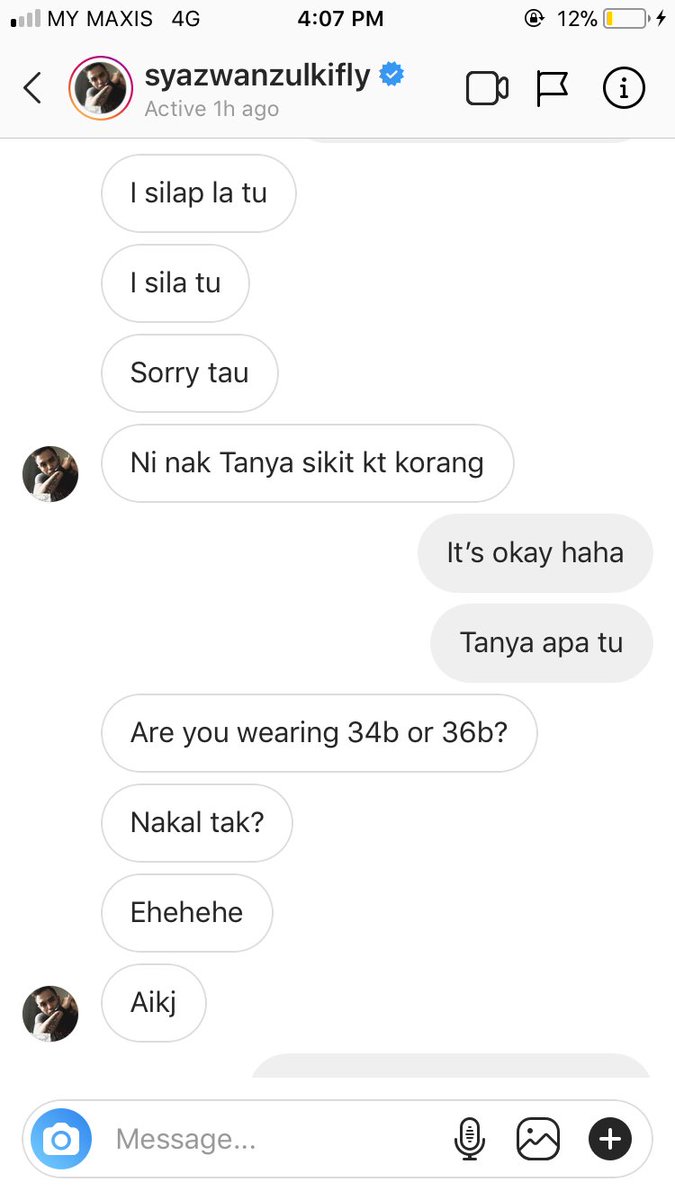Focus the Message text field
The image size is (675, 1200).
point(270,1139)
